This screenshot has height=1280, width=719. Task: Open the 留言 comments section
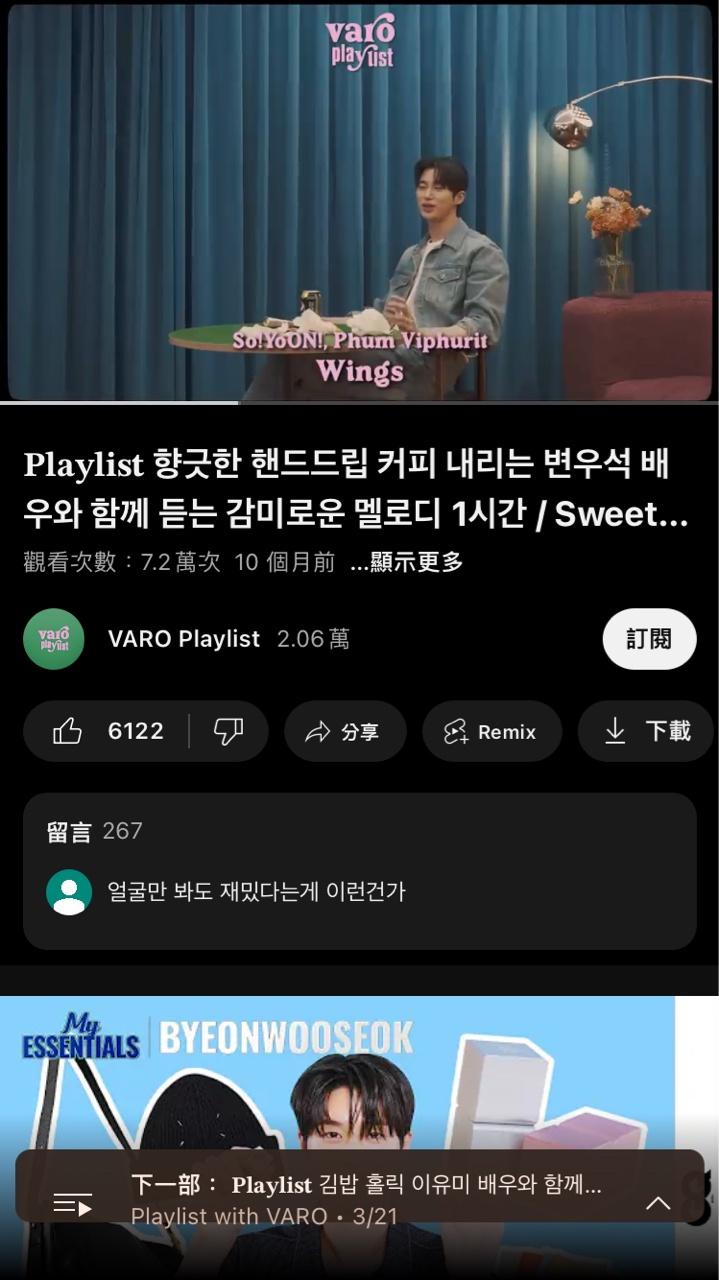coord(359,870)
